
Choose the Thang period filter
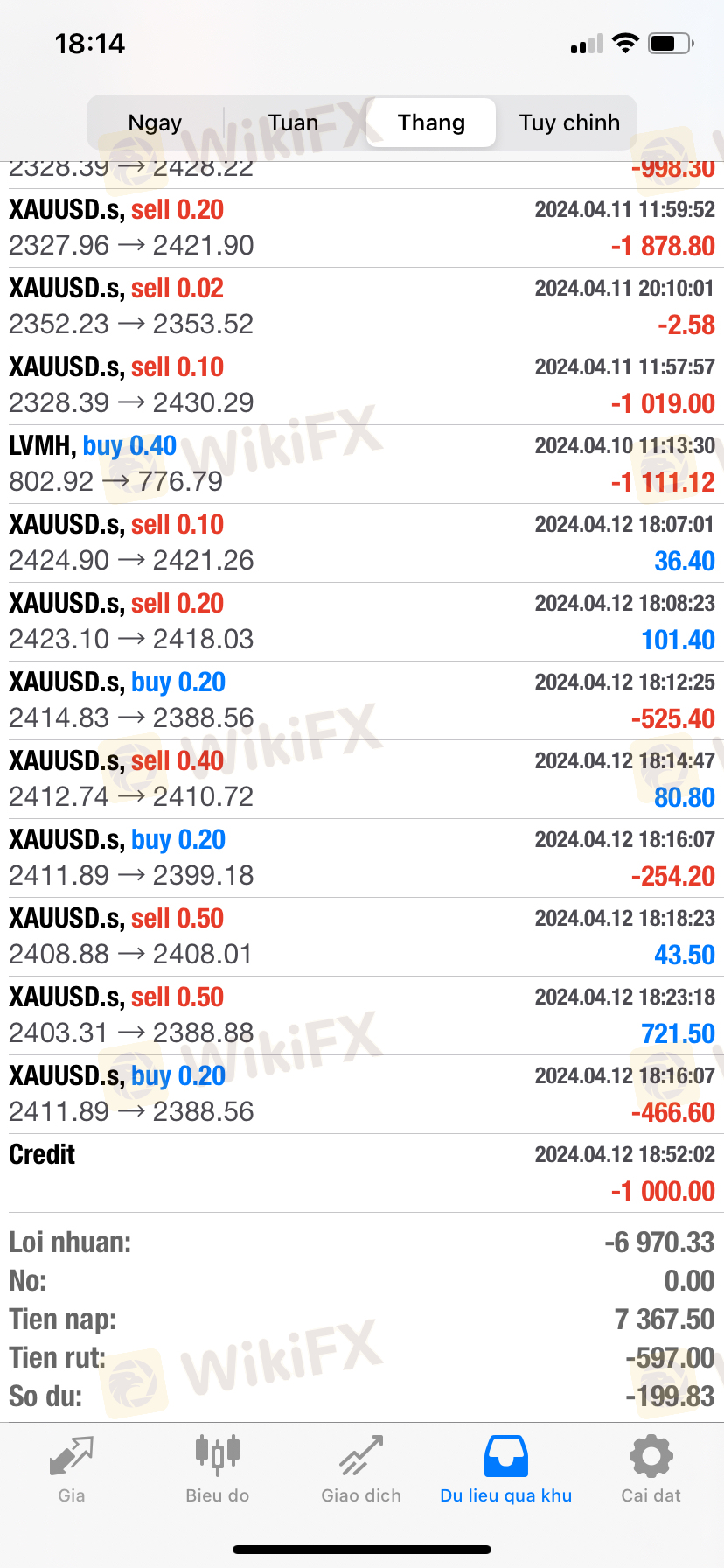tap(431, 122)
